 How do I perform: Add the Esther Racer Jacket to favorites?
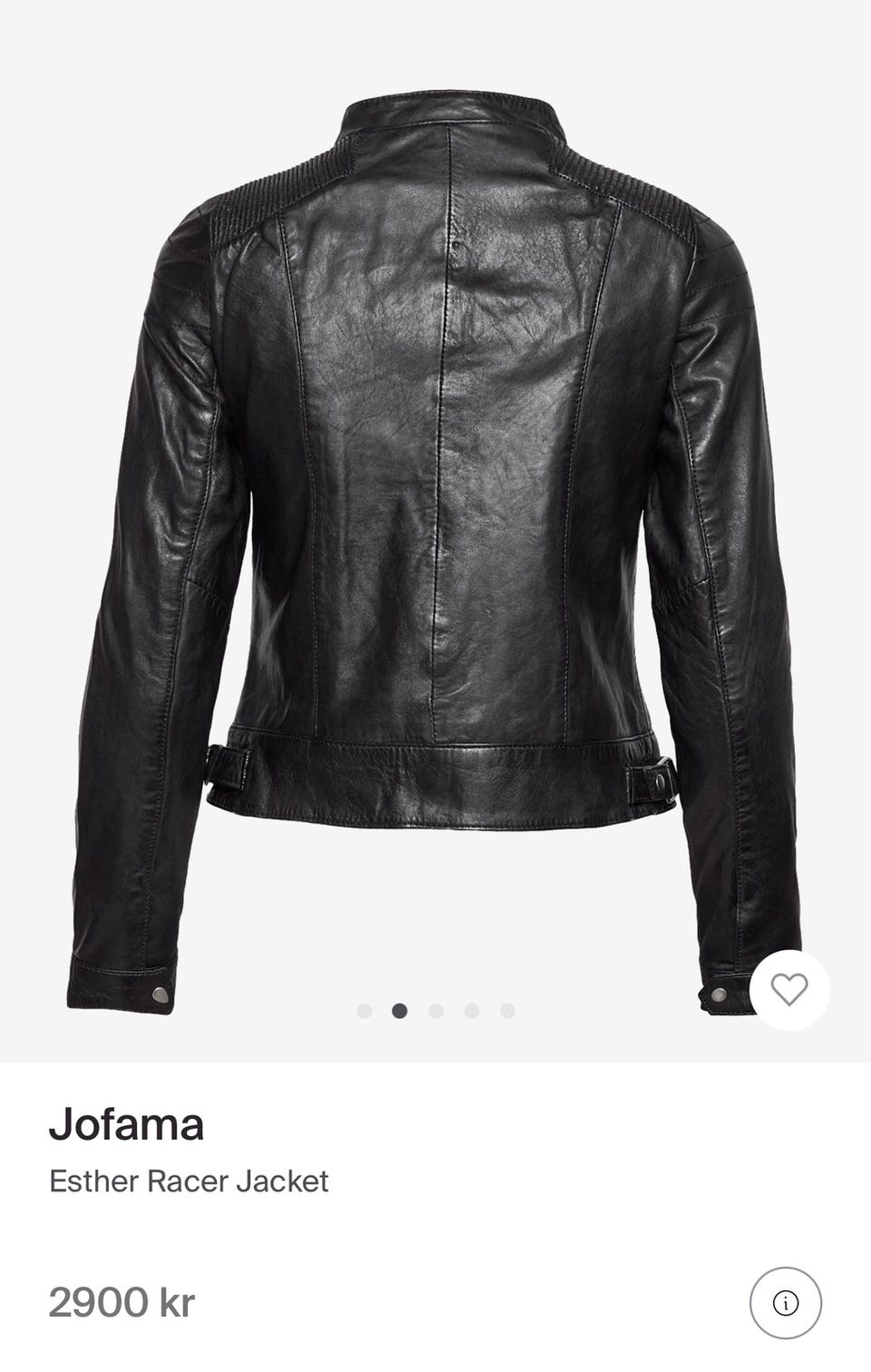click(x=788, y=989)
